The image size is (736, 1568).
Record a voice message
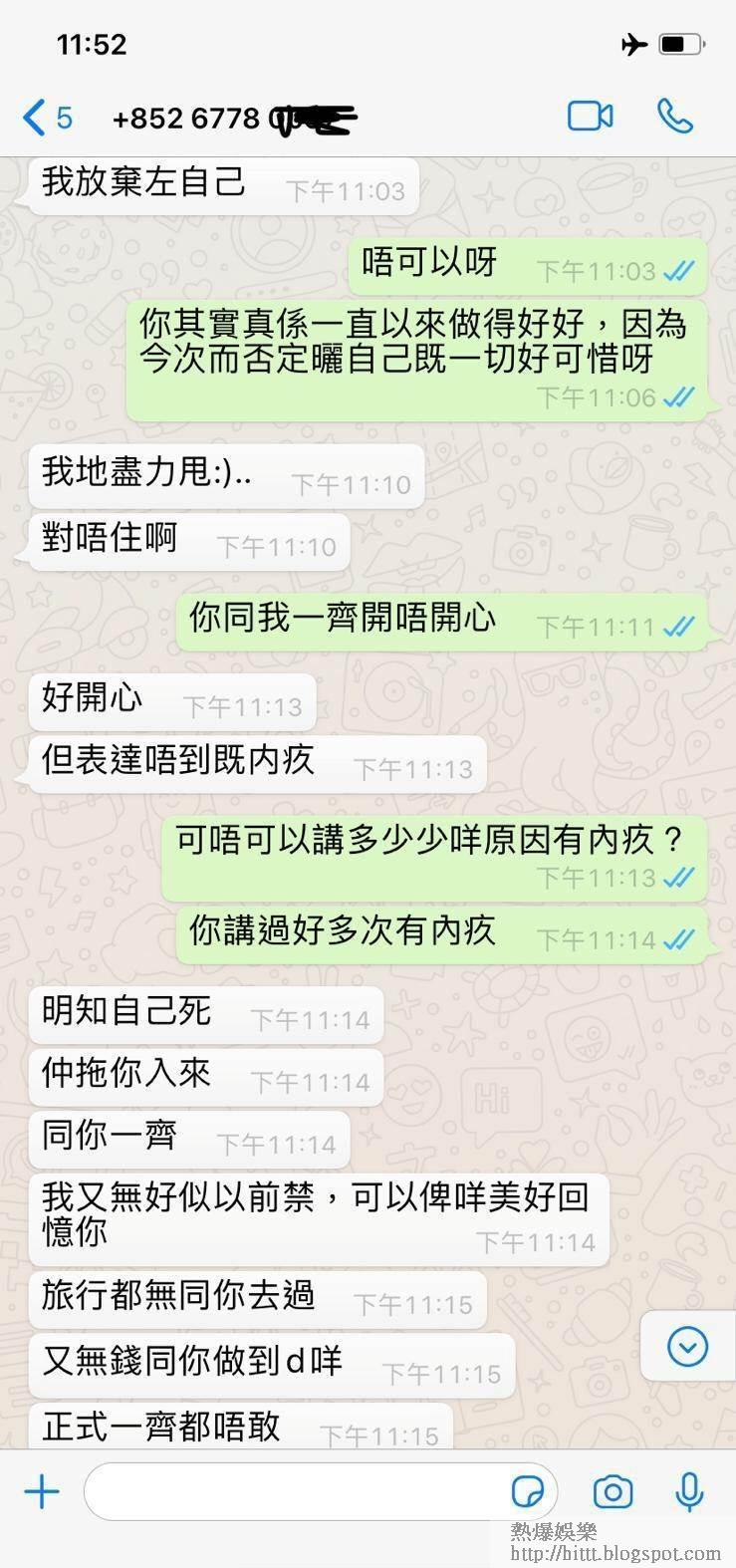tap(689, 1491)
